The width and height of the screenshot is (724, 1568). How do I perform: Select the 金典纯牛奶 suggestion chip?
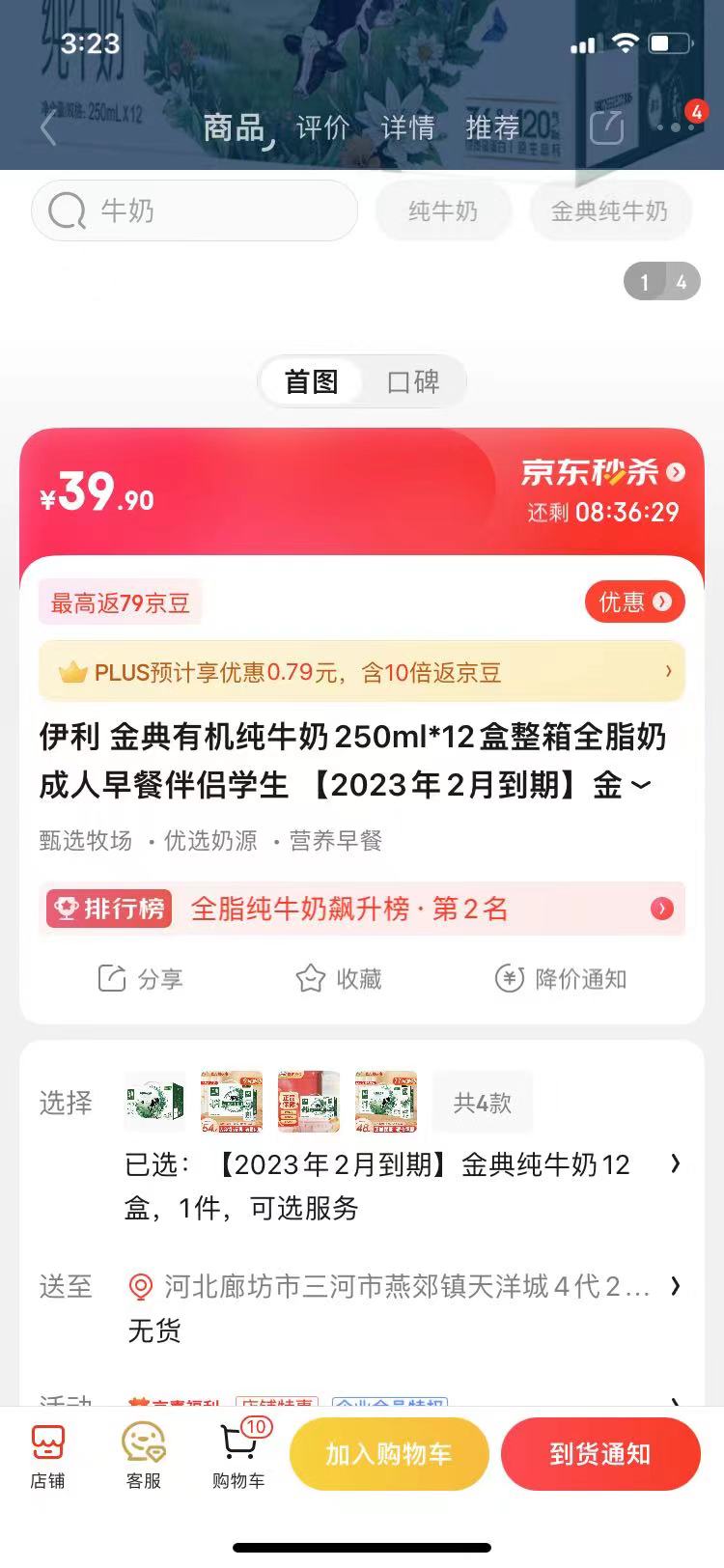click(609, 210)
